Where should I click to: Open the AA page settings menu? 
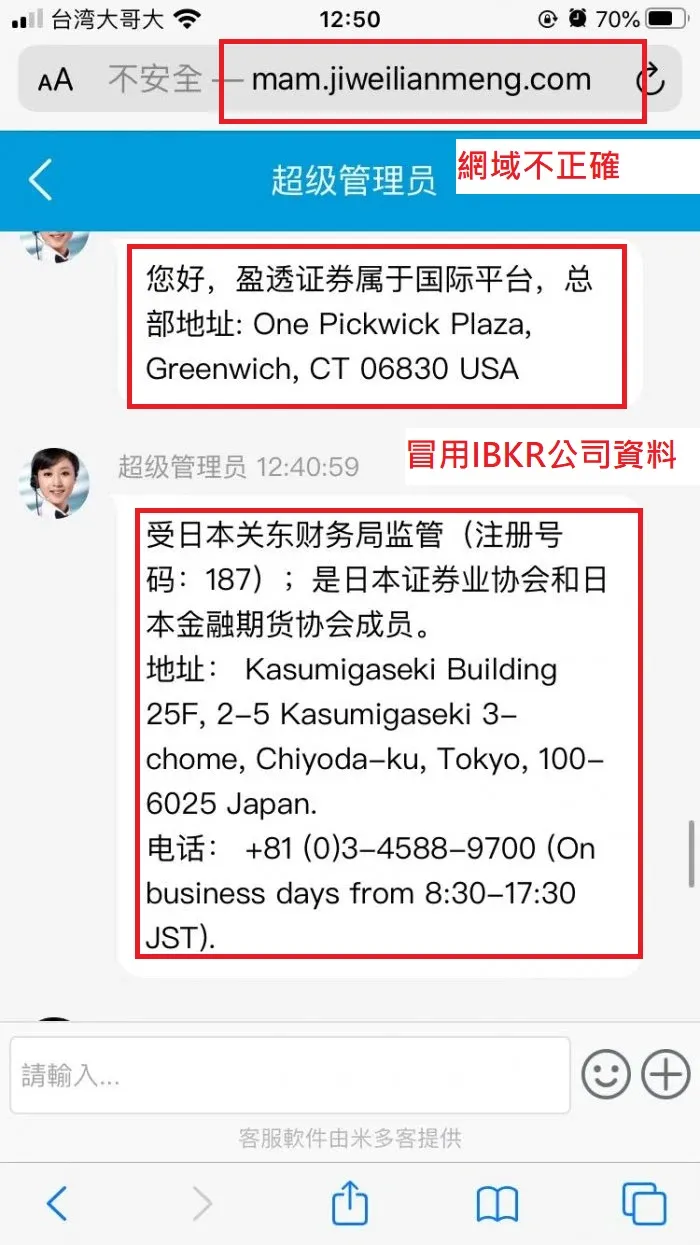pos(56,80)
